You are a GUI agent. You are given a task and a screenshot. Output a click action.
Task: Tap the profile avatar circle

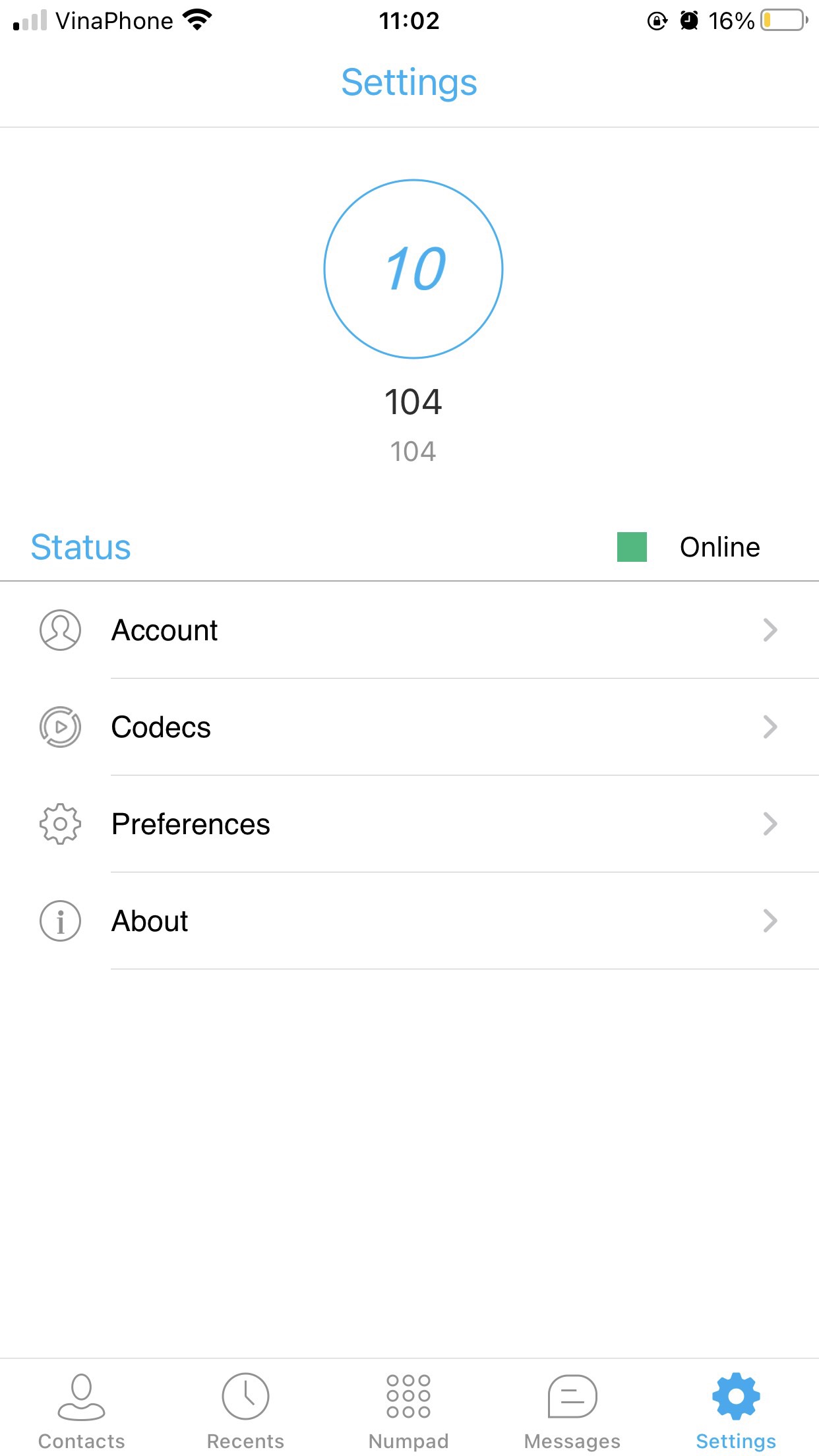click(x=413, y=269)
